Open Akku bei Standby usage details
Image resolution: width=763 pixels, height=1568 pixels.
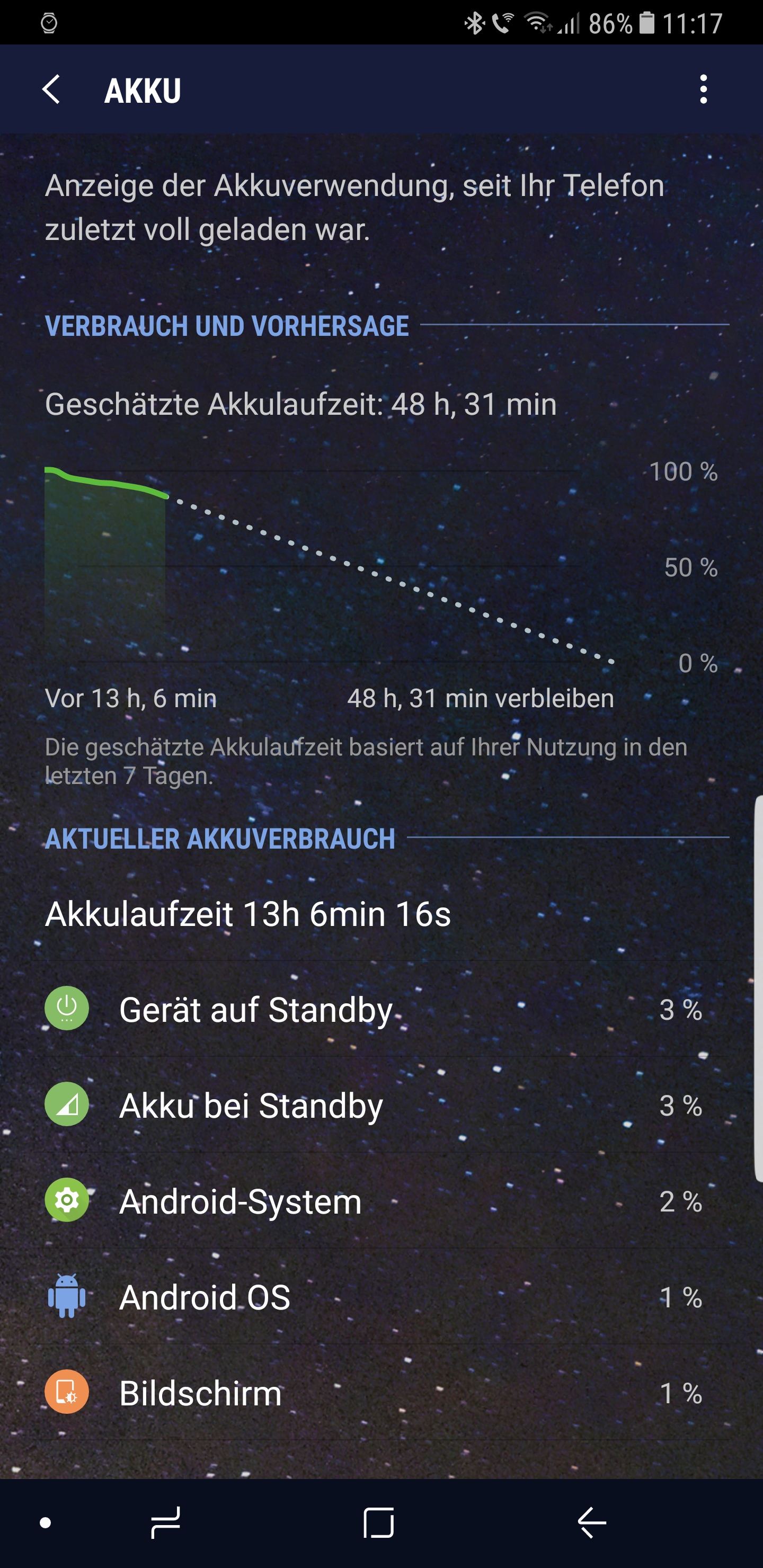381,1105
